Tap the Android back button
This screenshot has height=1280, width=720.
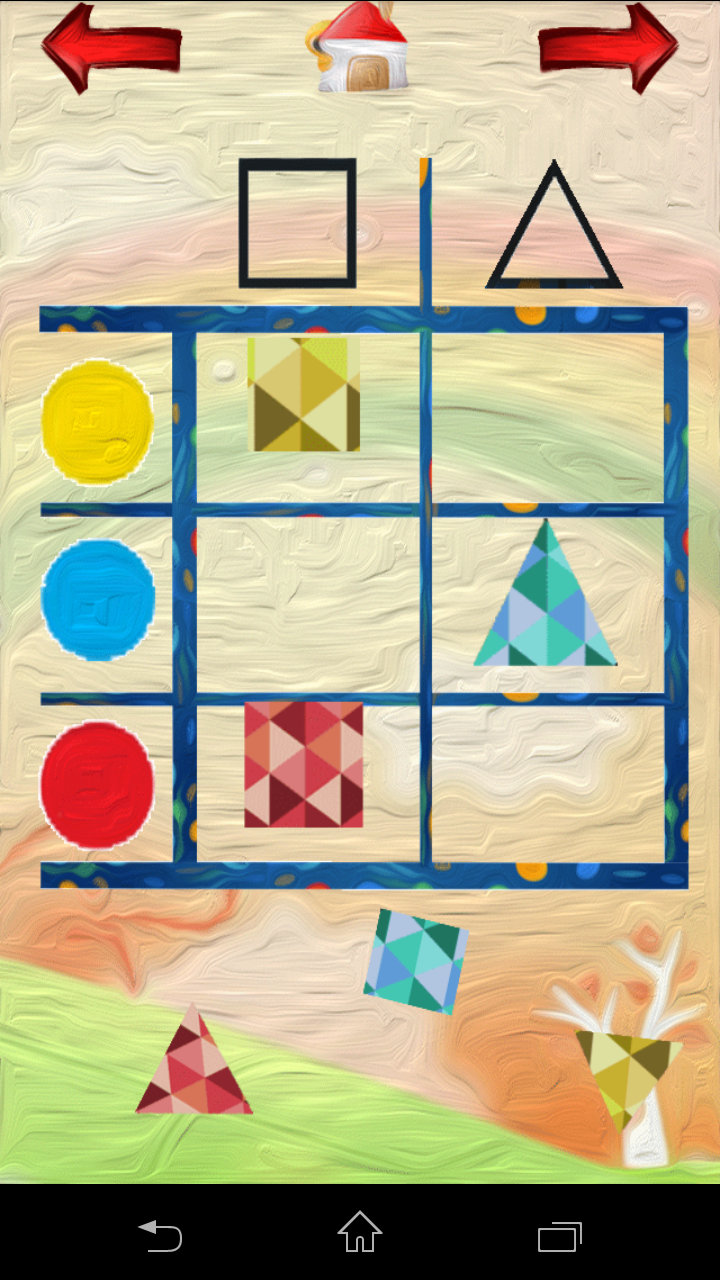[160, 1236]
